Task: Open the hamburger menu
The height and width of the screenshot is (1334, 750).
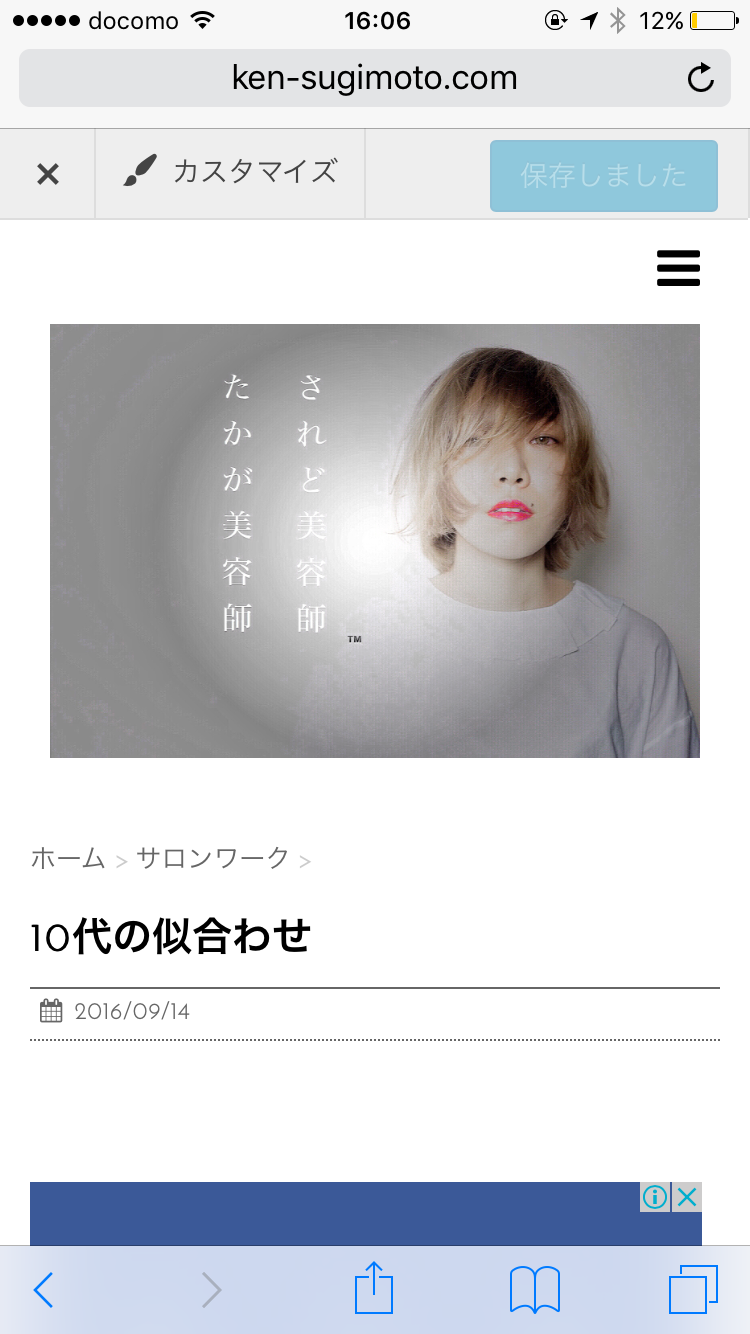Action: [678, 269]
